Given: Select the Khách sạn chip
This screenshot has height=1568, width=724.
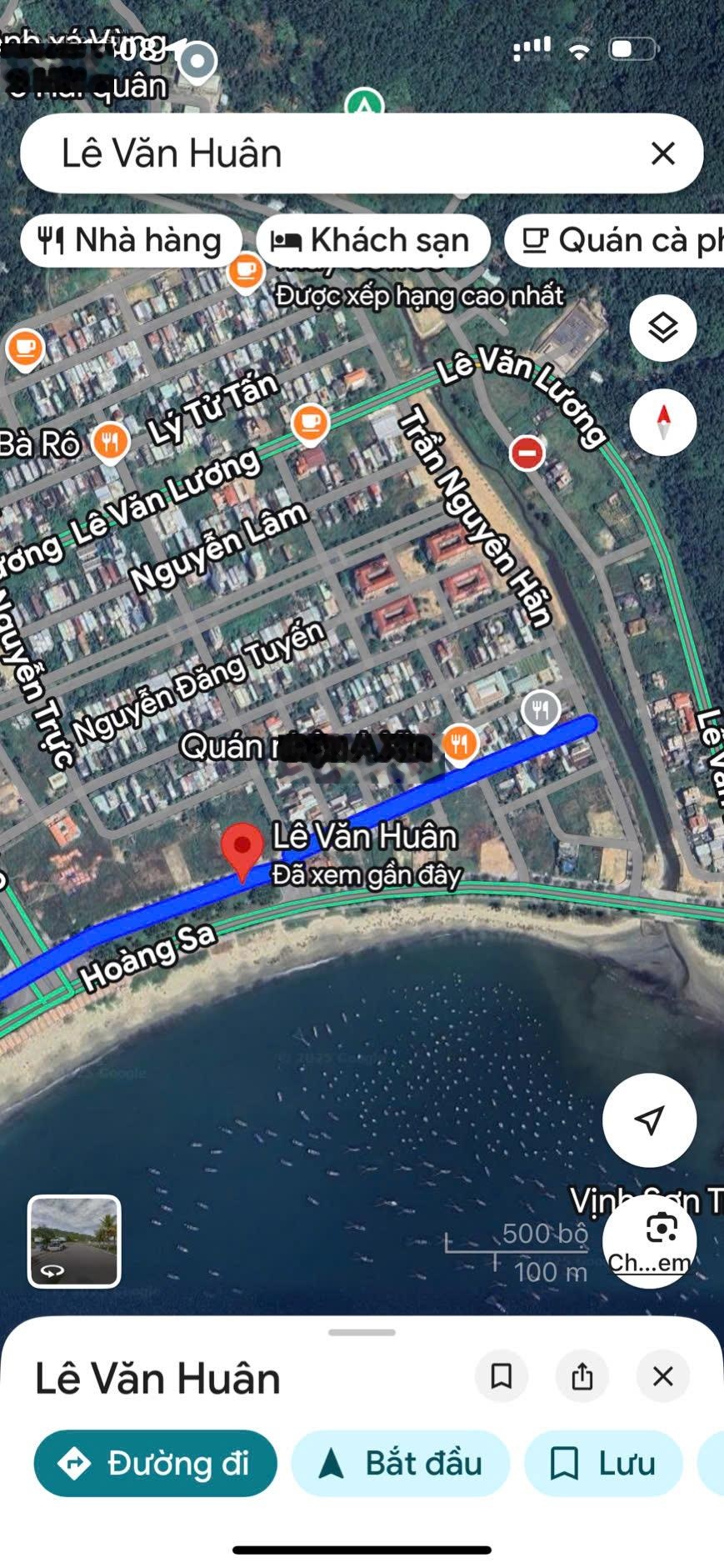Looking at the screenshot, I should tap(373, 241).
